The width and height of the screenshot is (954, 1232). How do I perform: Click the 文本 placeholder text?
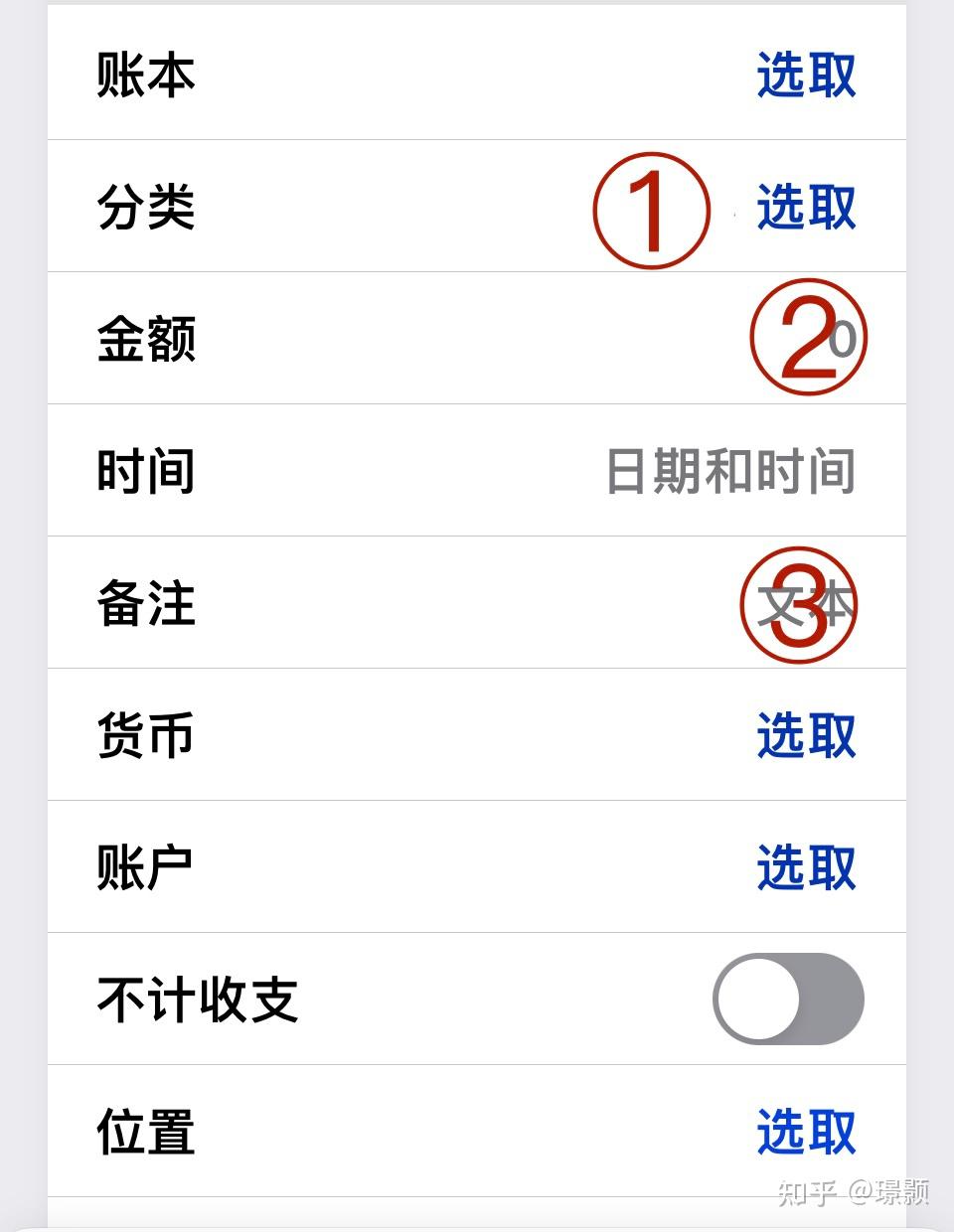pos(805,604)
